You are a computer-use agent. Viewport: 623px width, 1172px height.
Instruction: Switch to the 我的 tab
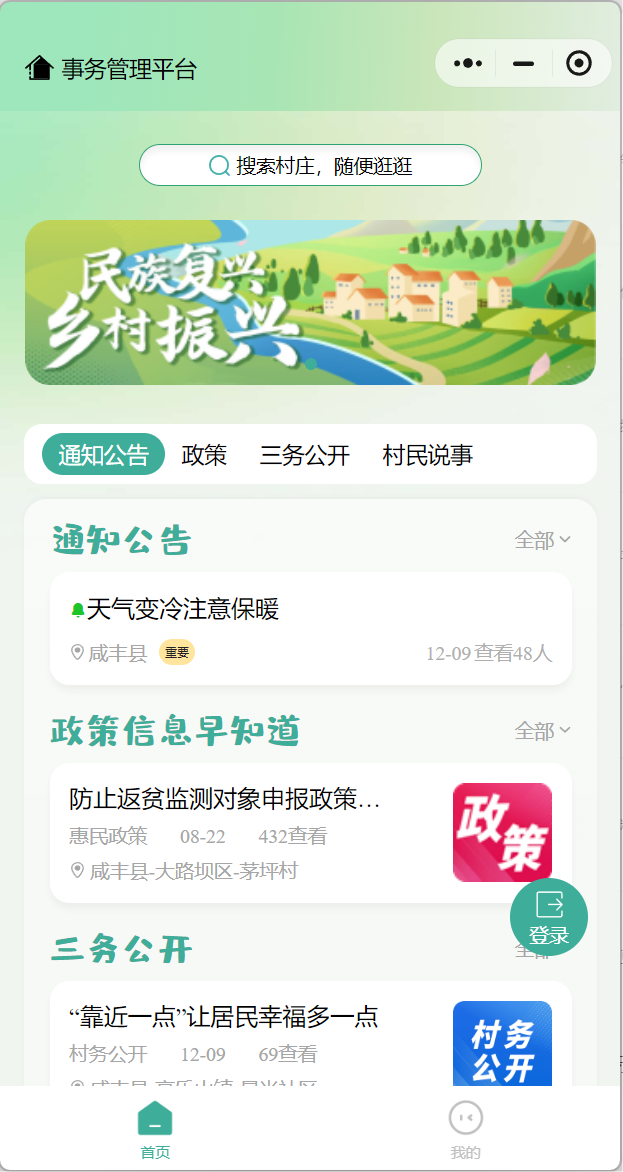[x=465, y=1128]
